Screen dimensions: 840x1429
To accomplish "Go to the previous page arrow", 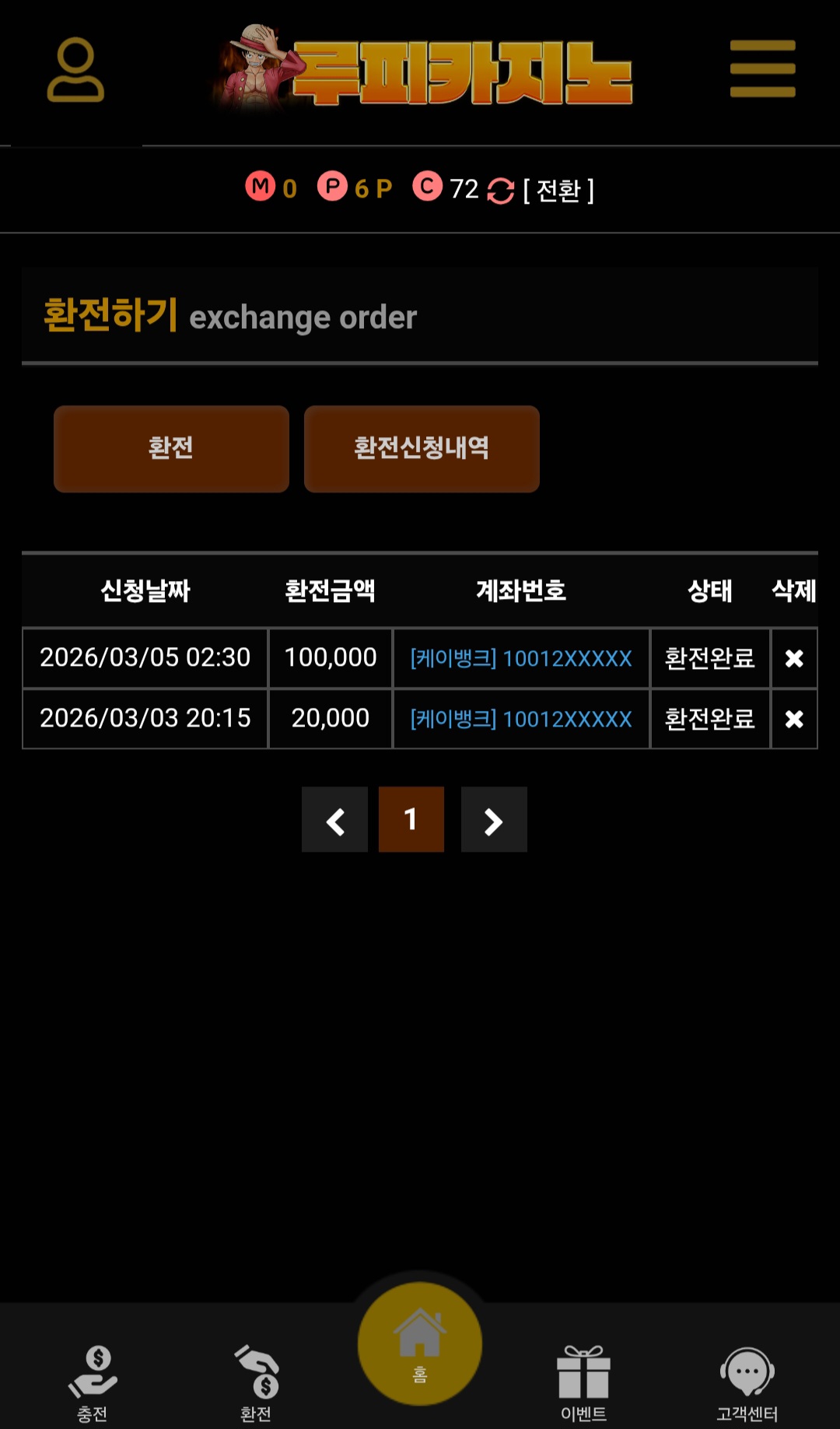I will point(334,820).
